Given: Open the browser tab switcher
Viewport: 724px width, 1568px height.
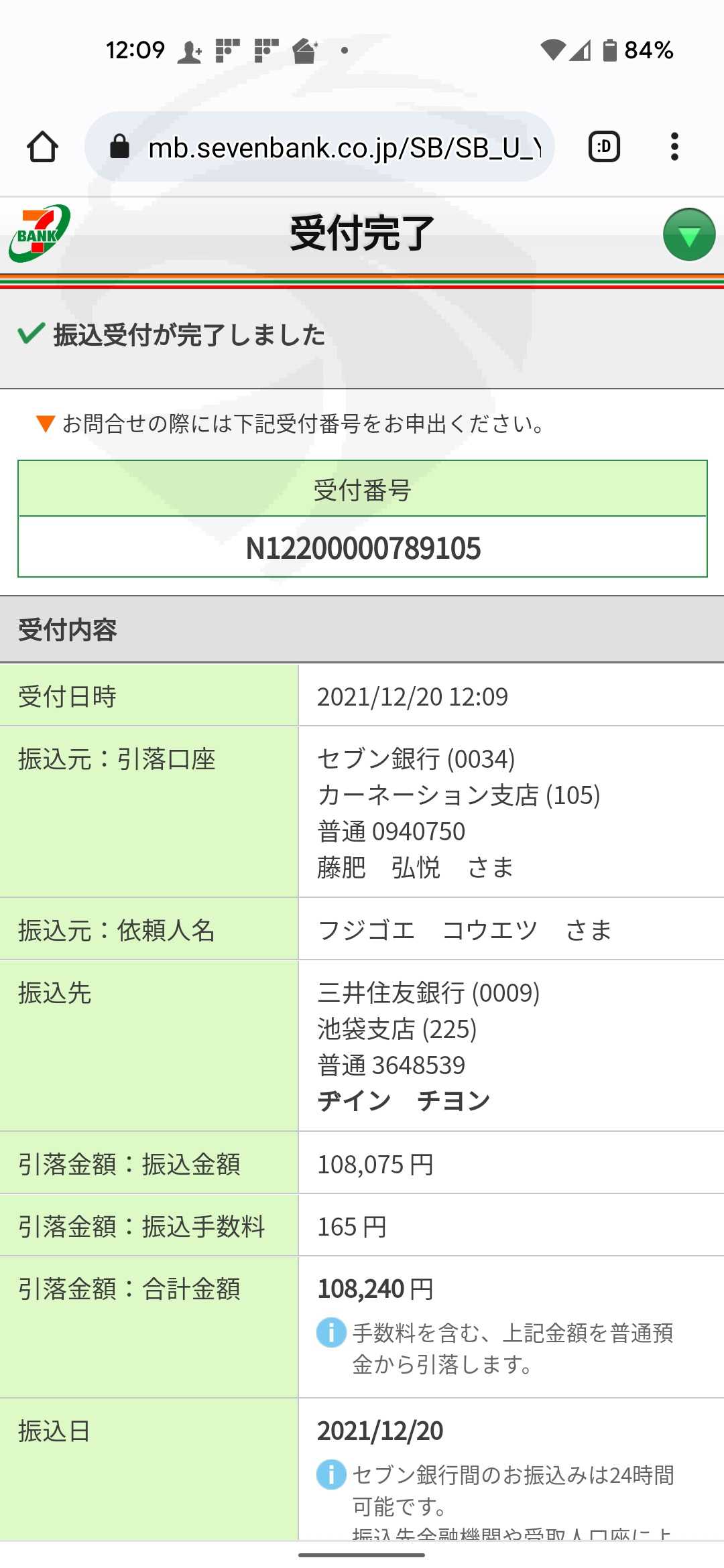Looking at the screenshot, I should pos(604,147).
